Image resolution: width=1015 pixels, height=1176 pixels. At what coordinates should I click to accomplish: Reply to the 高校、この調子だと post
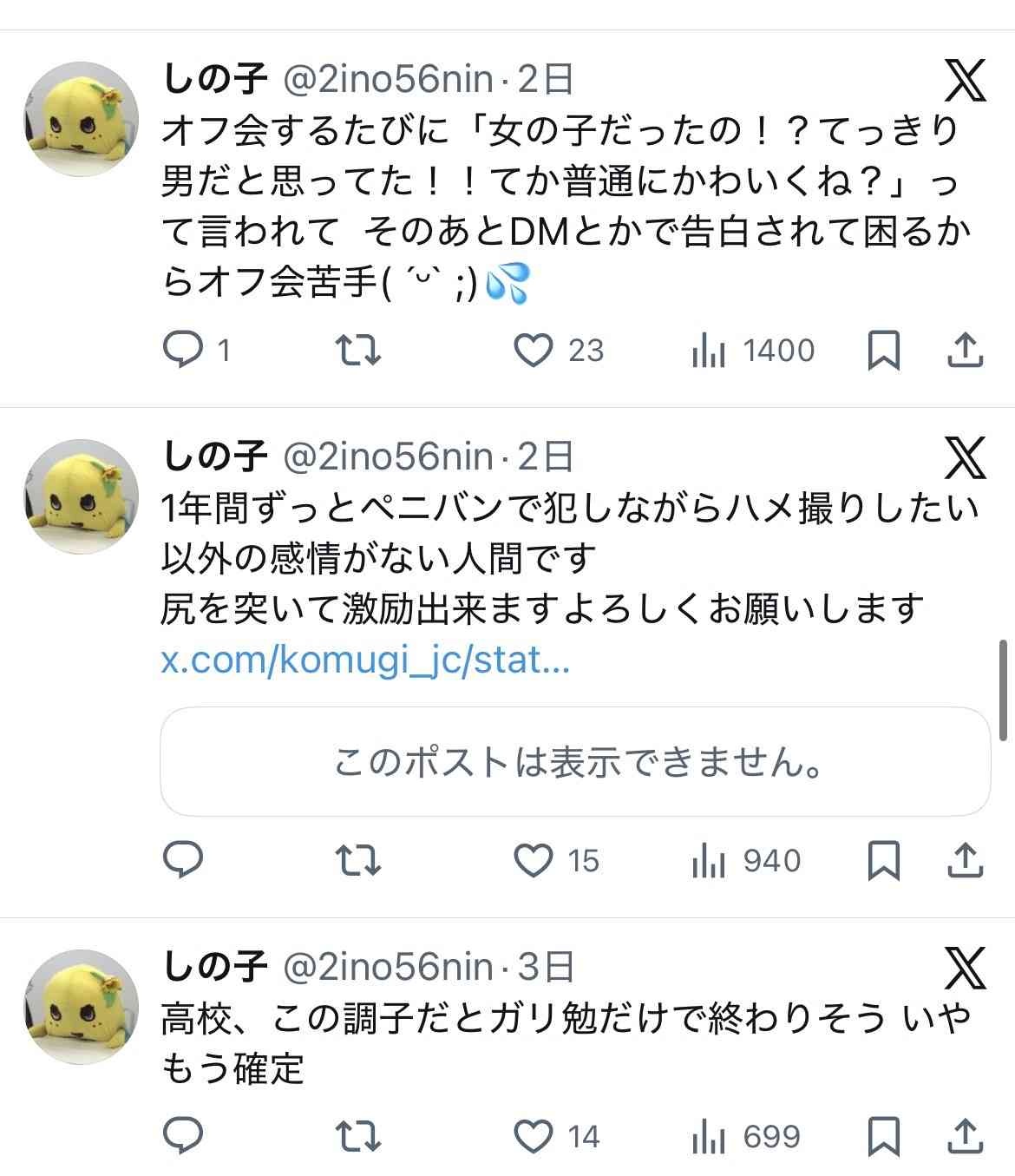pos(183,1136)
